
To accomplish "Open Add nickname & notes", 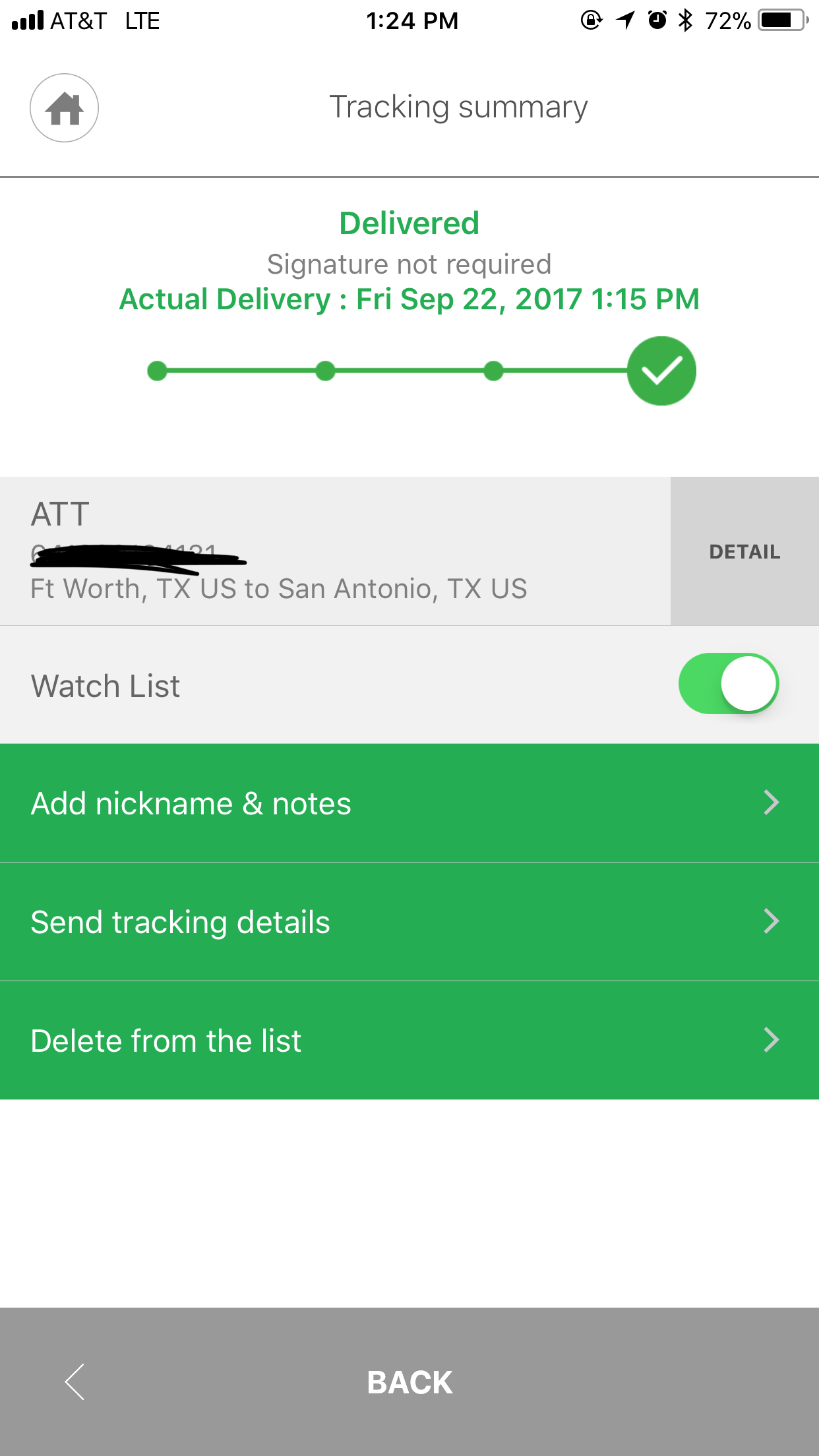I will pos(409,803).
